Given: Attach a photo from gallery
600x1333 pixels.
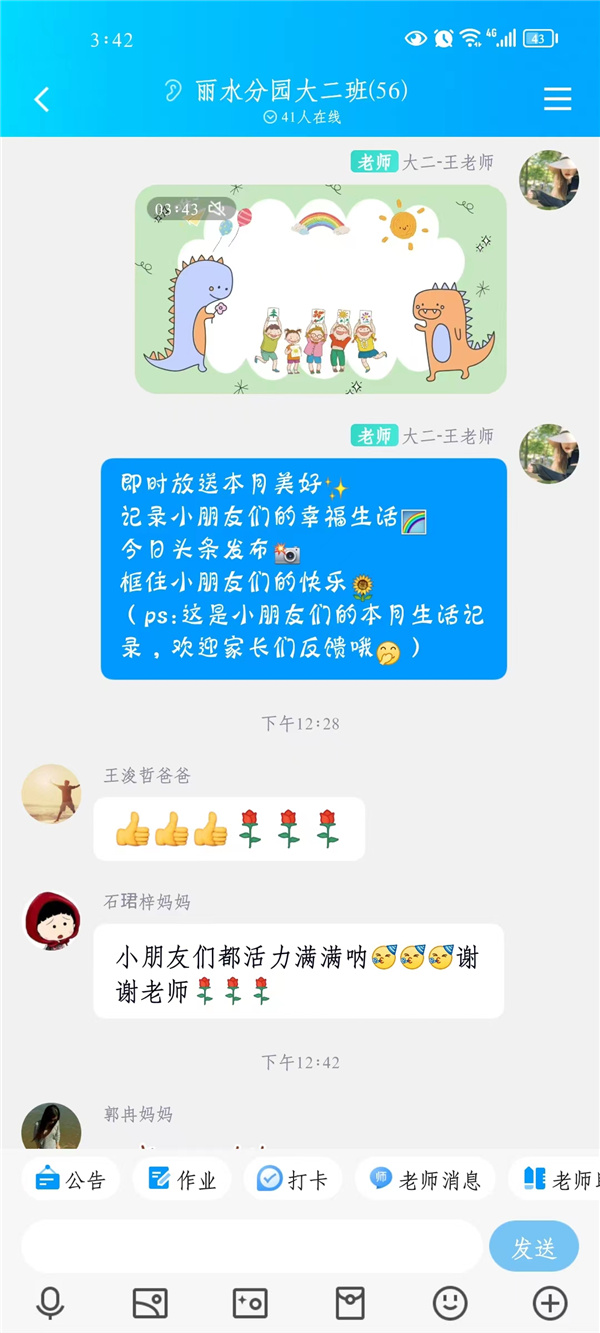Looking at the screenshot, I should coord(150,1303).
